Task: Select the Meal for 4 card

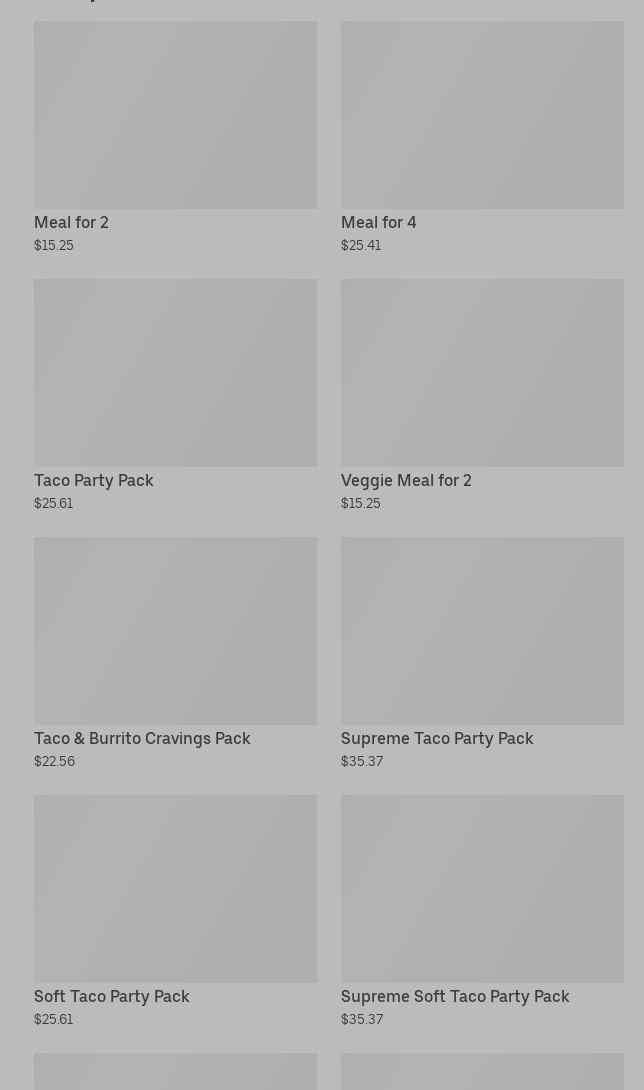Action: click(x=482, y=137)
